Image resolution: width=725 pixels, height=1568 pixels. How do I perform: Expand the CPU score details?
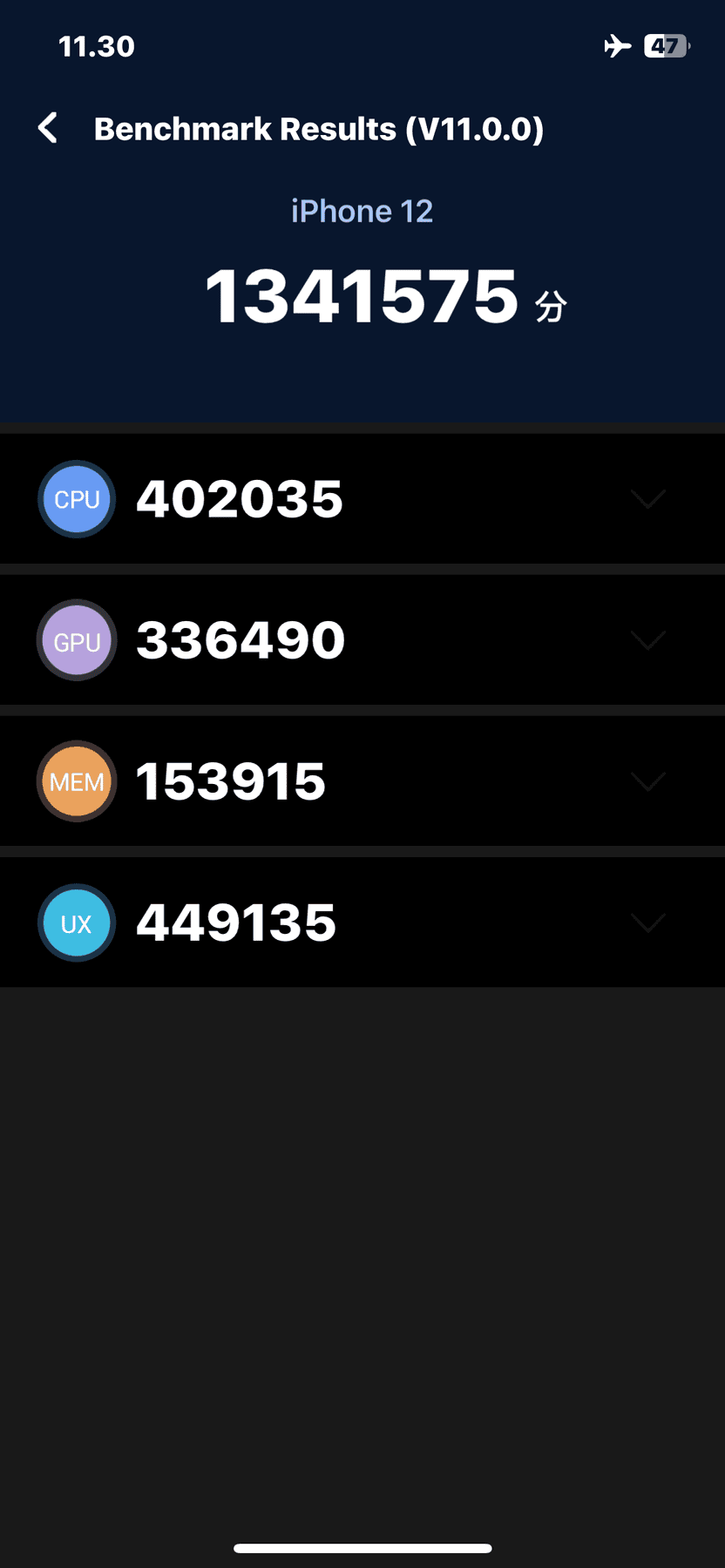pos(648,498)
